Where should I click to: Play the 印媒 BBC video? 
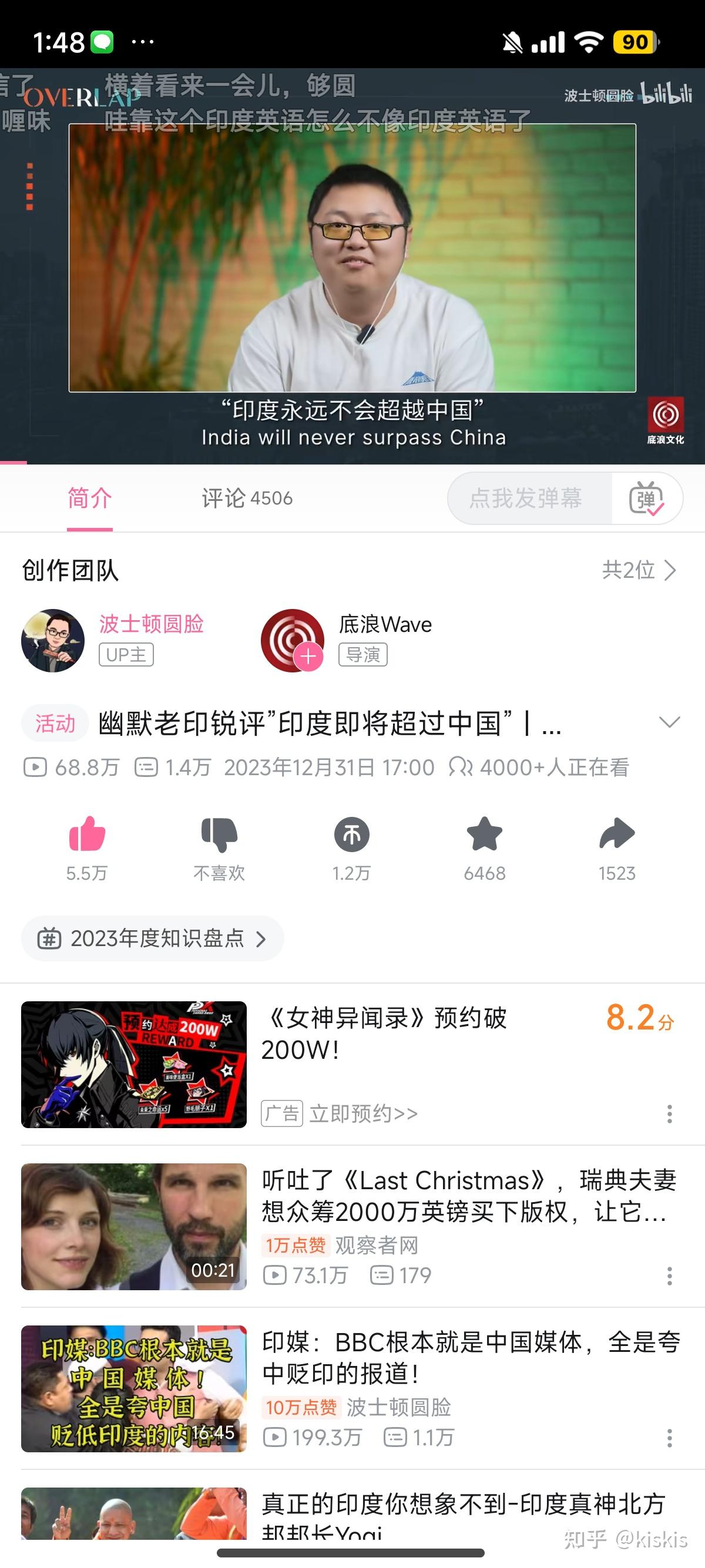coord(134,1388)
